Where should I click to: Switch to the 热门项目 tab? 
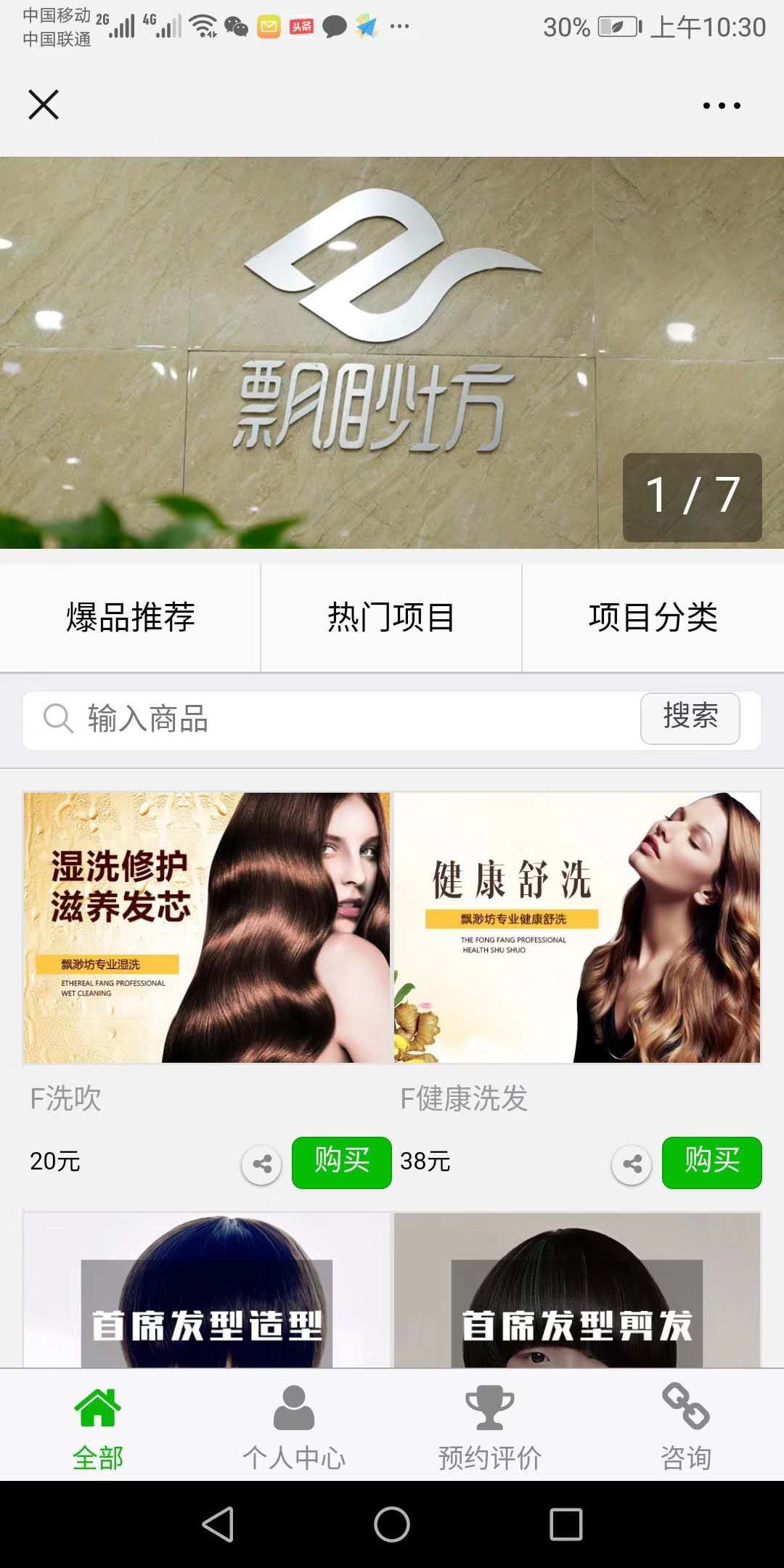click(391, 618)
